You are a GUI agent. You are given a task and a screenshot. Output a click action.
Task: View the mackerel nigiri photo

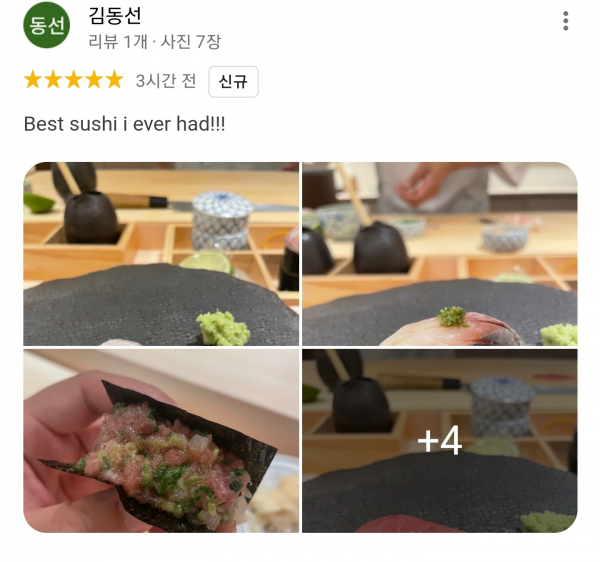click(x=440, y=254)
